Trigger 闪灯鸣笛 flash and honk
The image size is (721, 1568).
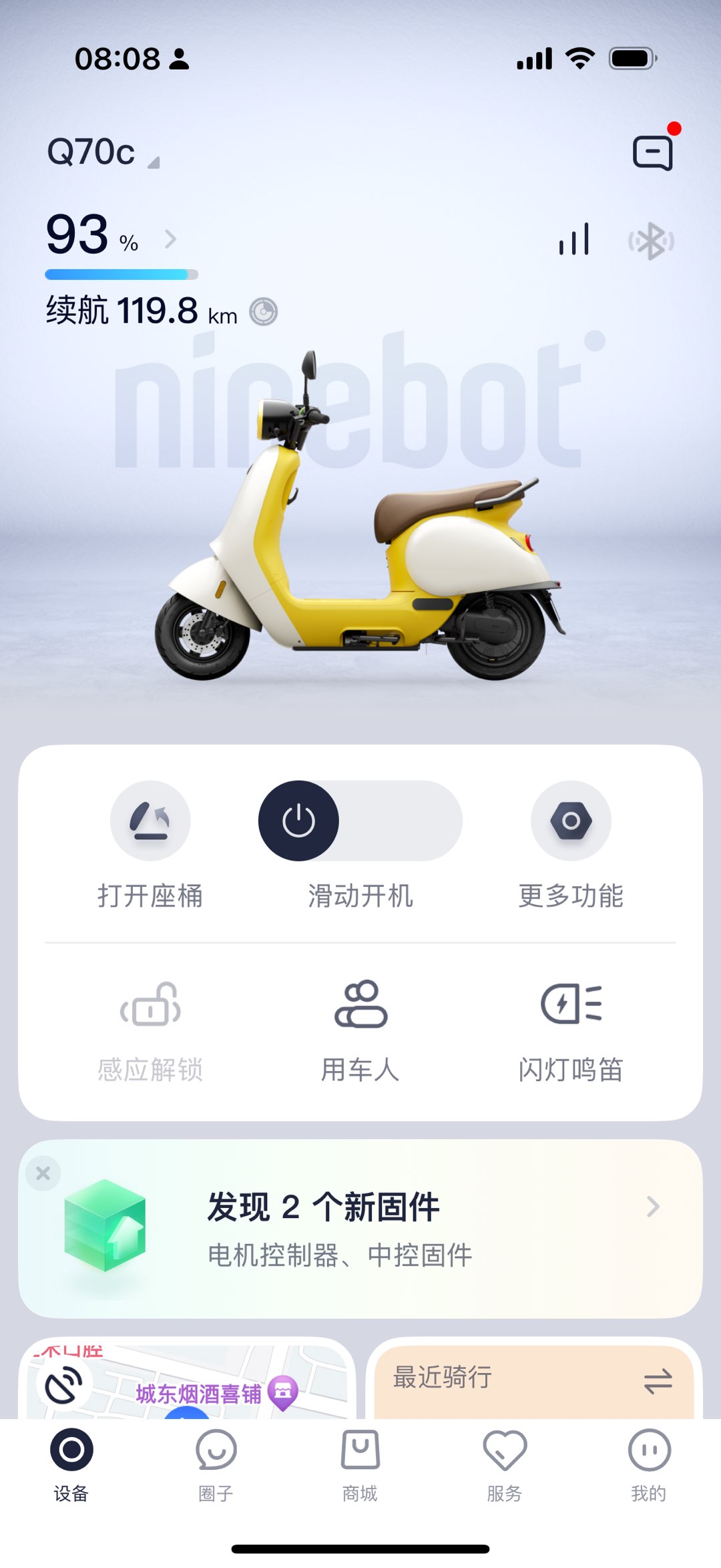(571, 1005)
